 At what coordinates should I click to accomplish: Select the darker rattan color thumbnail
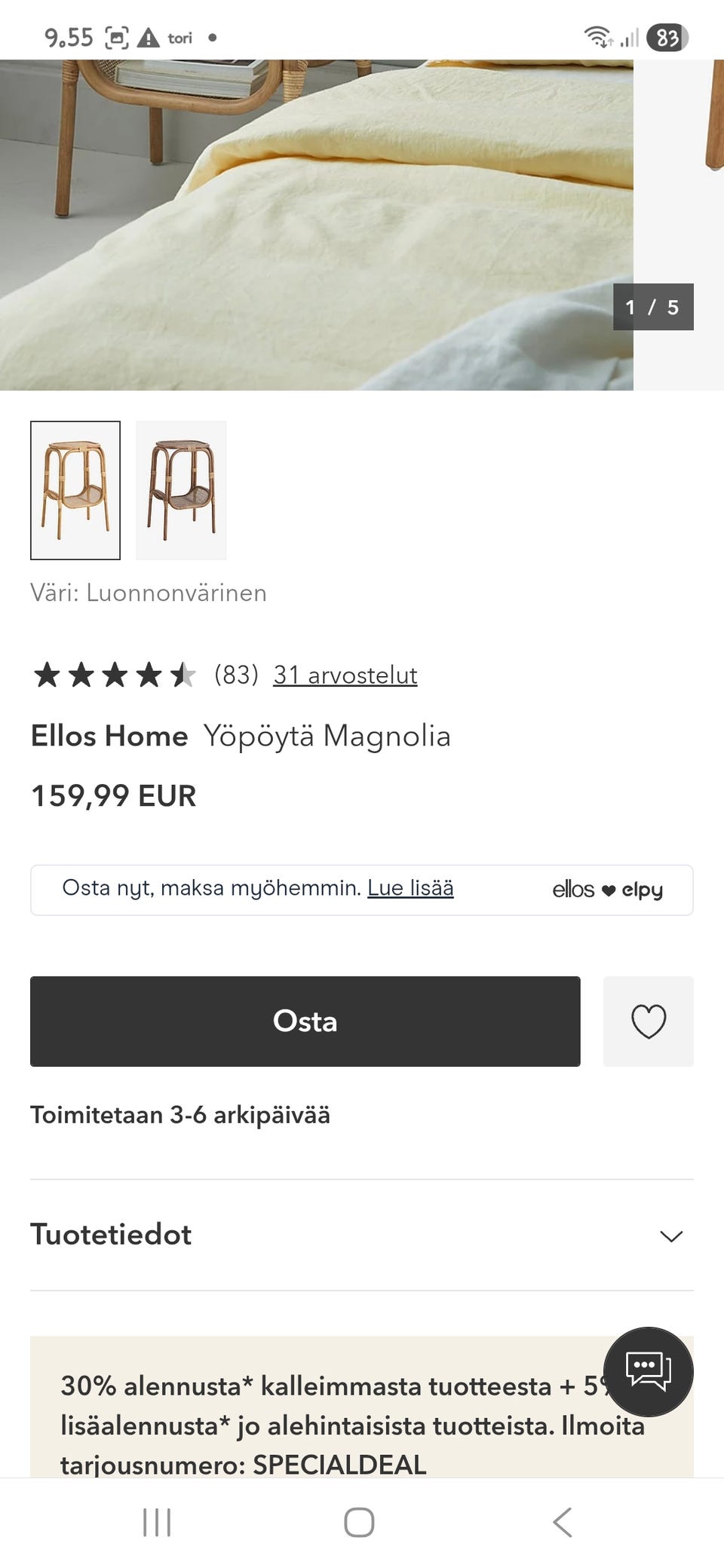(x=180, y=491)
